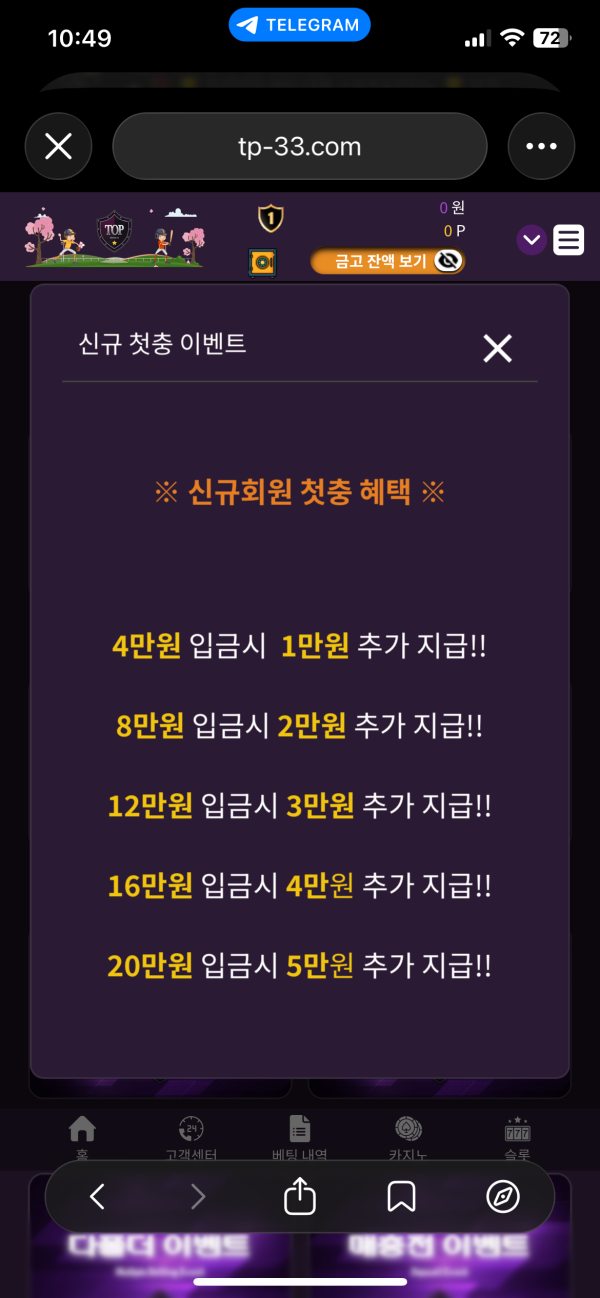Dismiss the 신규 첫충 이벤트 popup
The image size is (600, 1298).
497,348
